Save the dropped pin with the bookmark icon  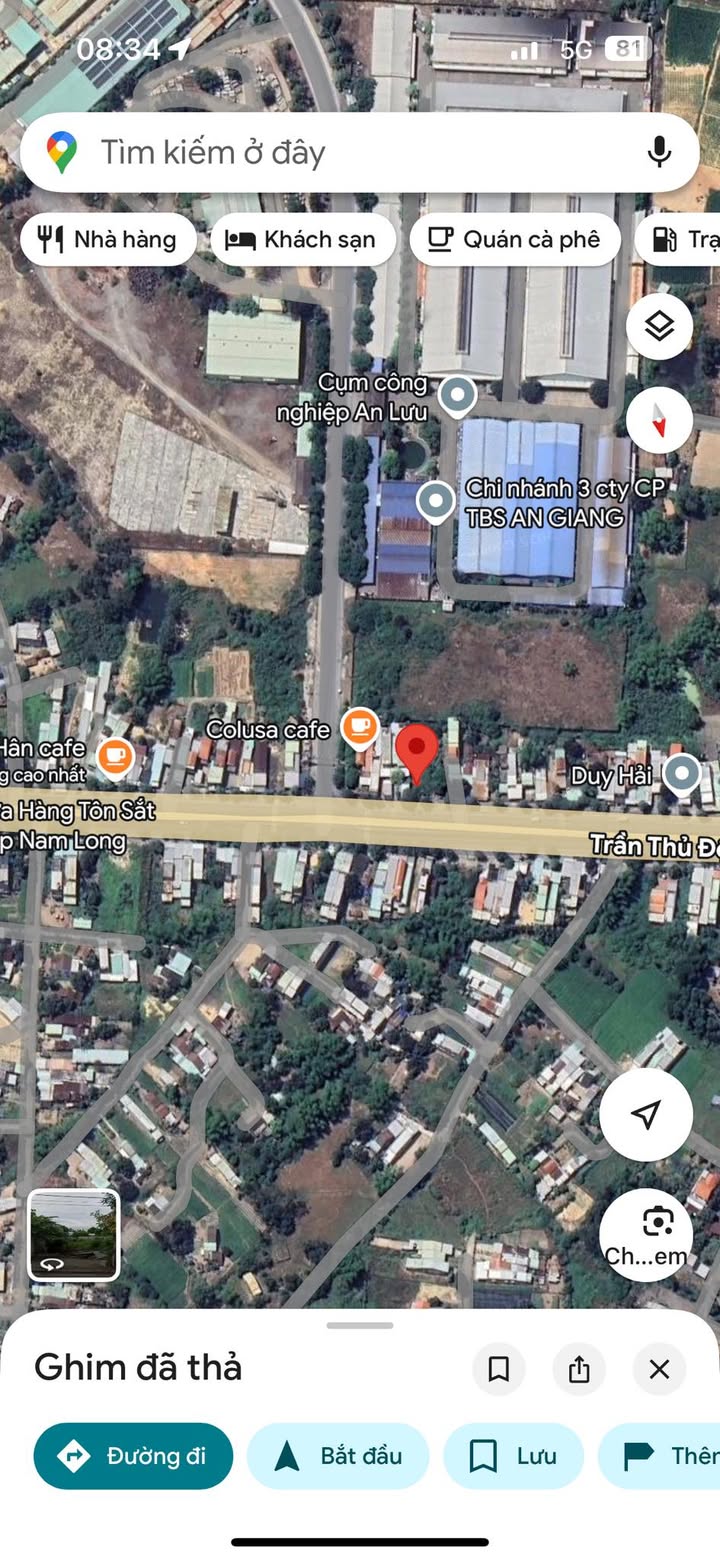coord(498,1369)
